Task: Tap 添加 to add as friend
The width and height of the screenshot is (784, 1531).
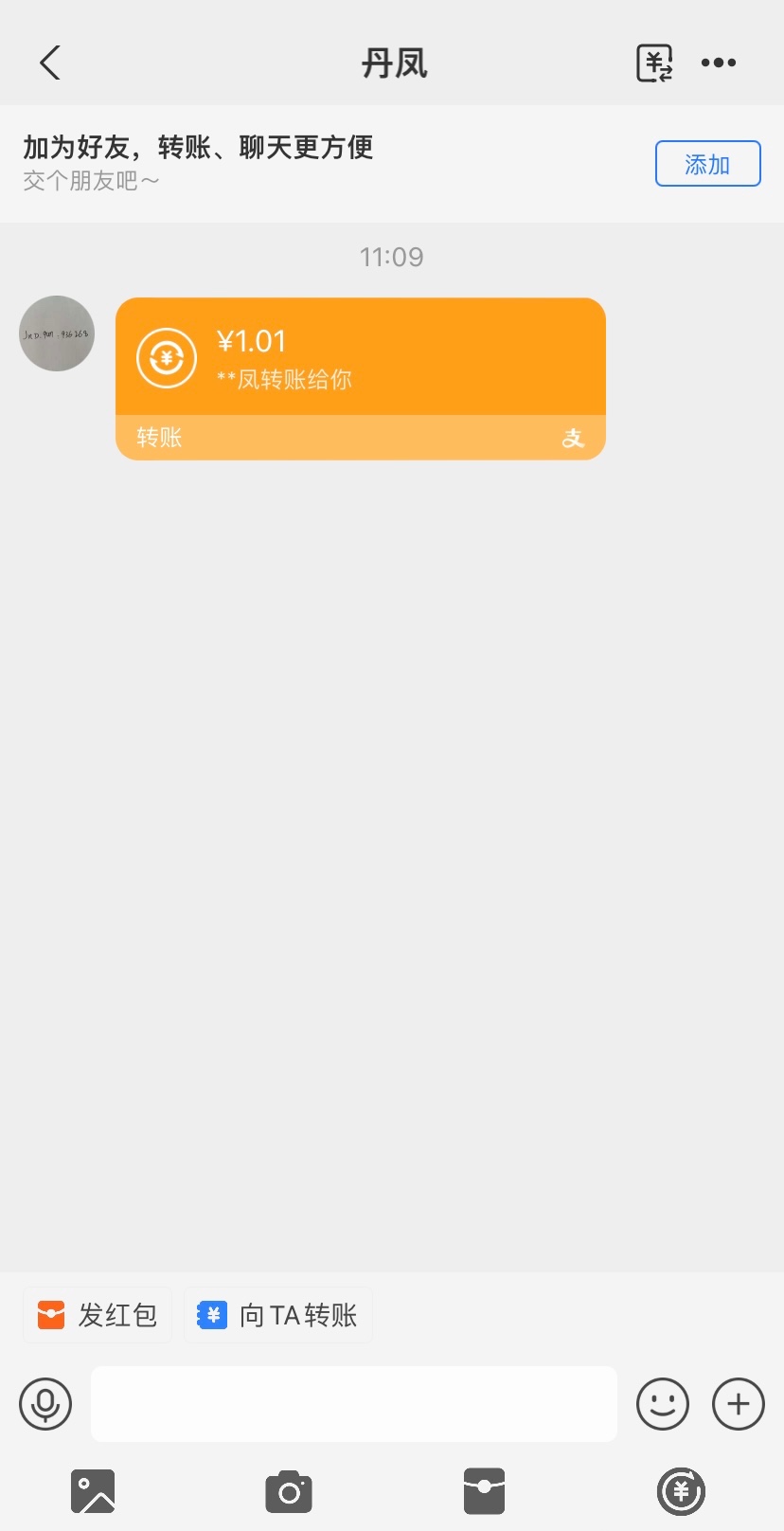Action: coord(707,164)
